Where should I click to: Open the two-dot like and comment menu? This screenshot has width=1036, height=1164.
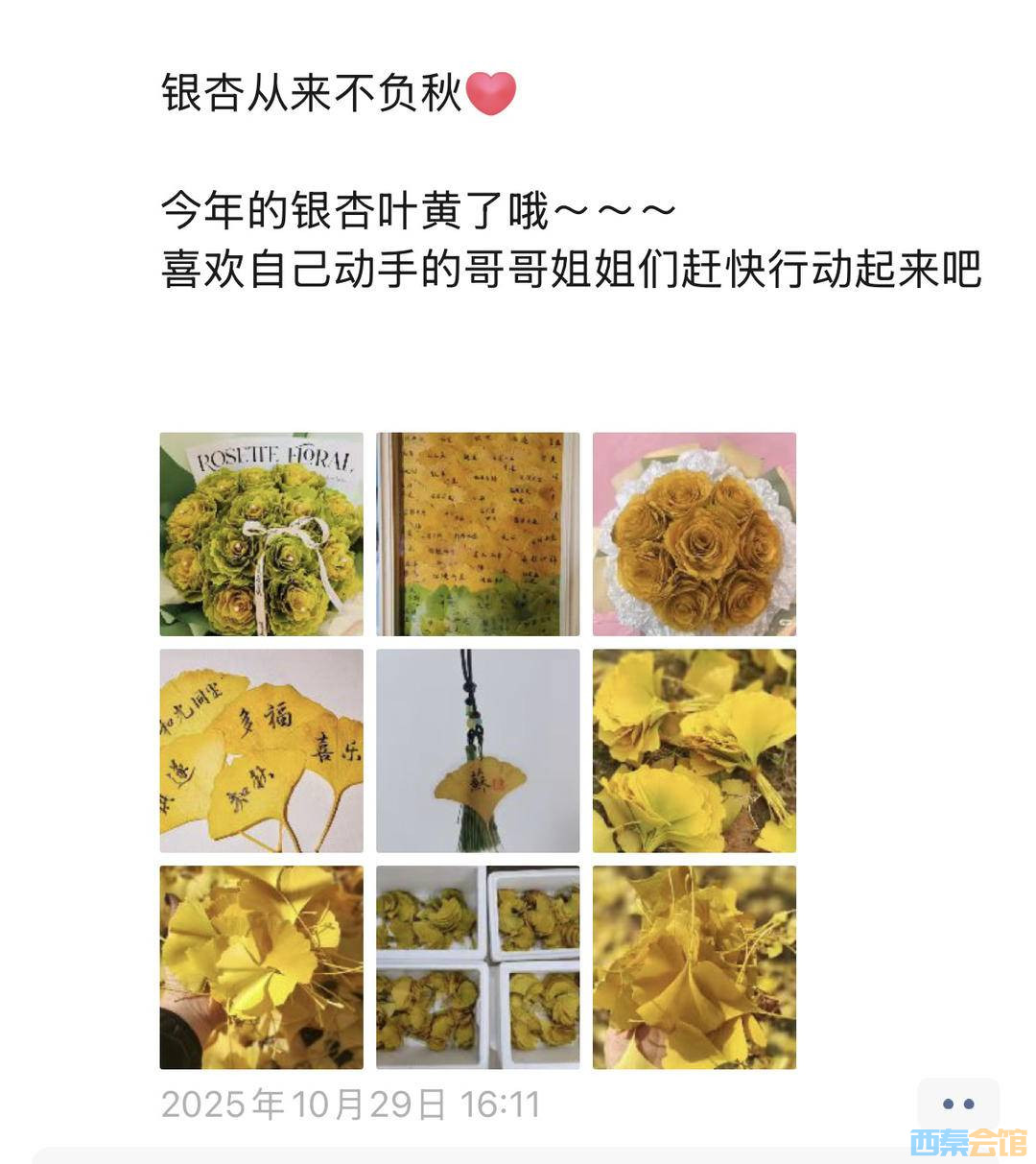coord(957,1105)
